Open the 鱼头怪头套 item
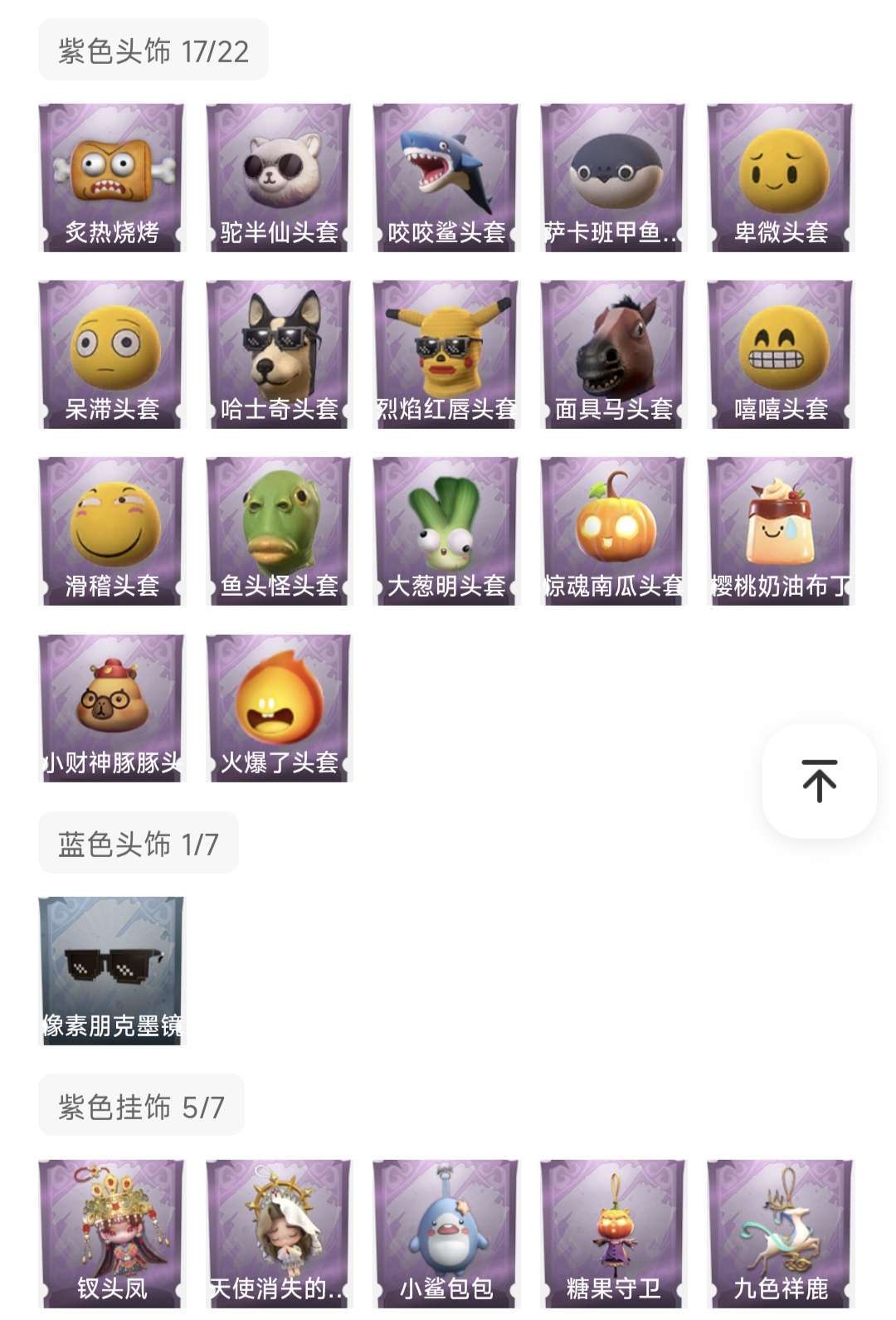The image size is (896, 1320). (x=279, y=531)
